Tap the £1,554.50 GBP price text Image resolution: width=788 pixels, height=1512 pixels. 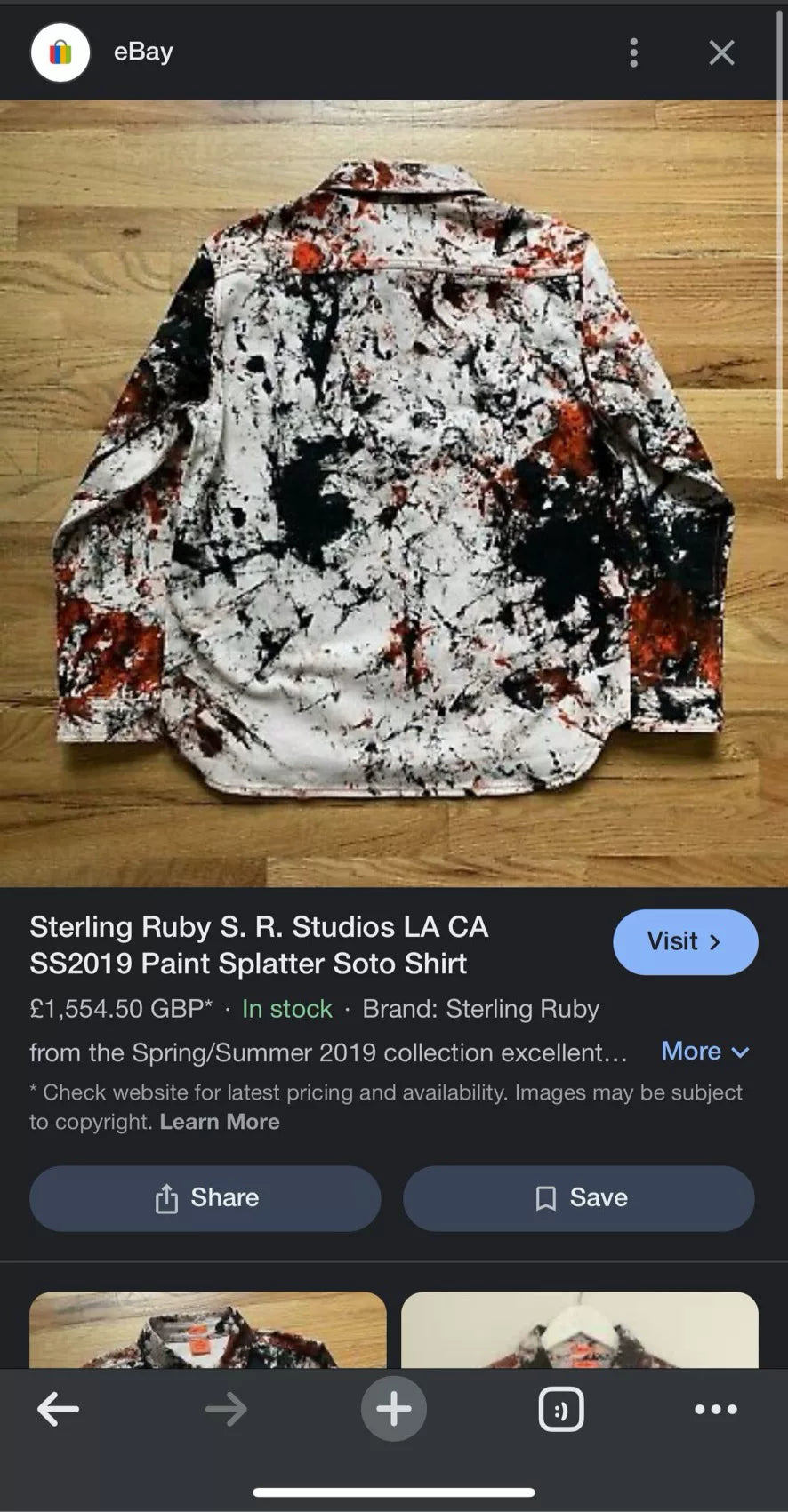tap(120, 1009)
